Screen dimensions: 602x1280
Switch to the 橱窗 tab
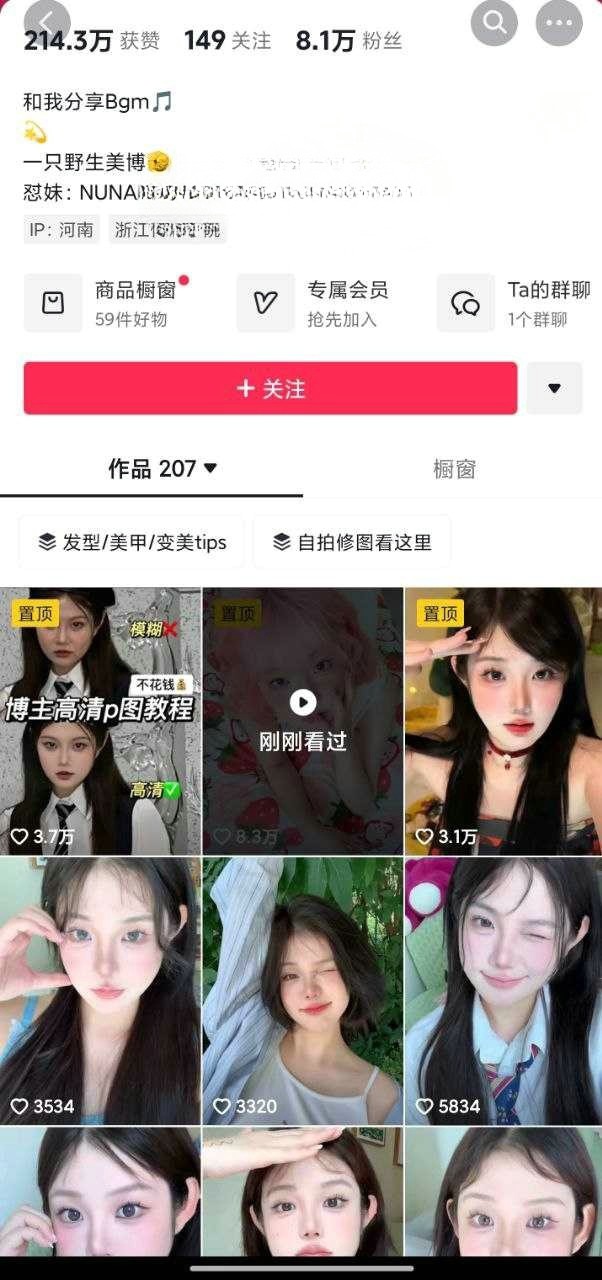[x=454, y=469]
